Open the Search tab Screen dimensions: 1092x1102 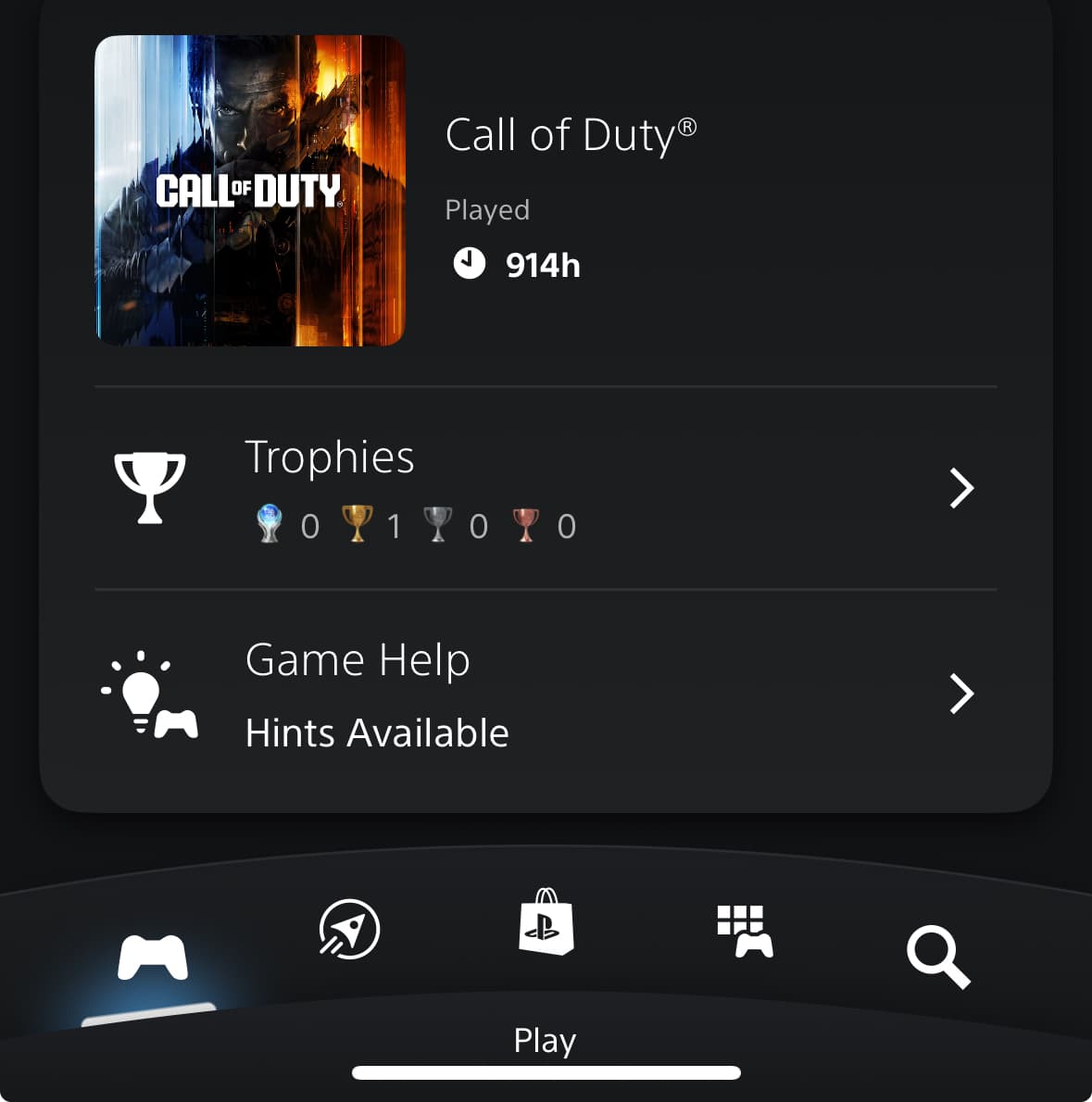tap(937, 958)
